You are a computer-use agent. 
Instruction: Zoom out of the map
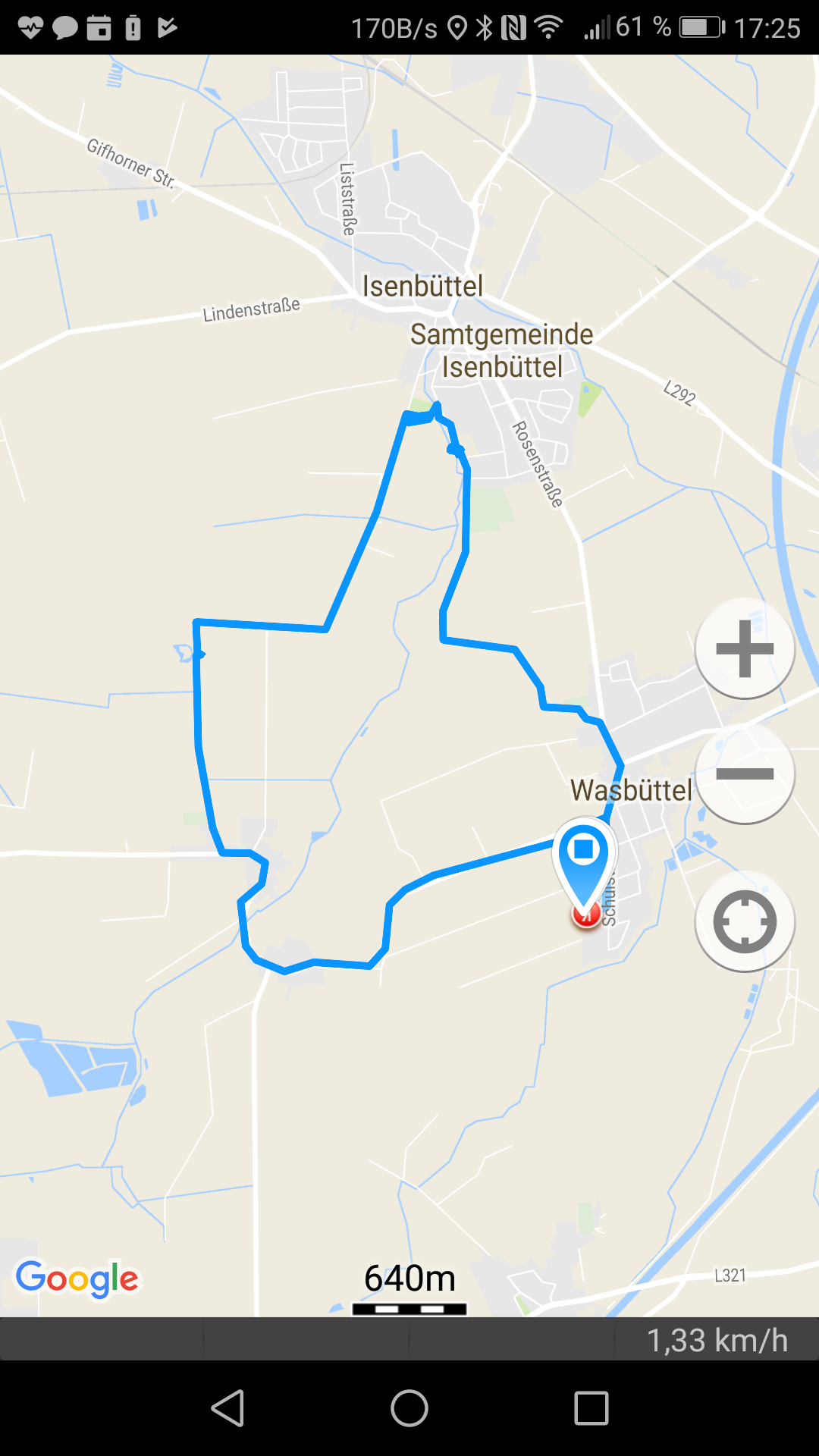[x=745, y=773]
